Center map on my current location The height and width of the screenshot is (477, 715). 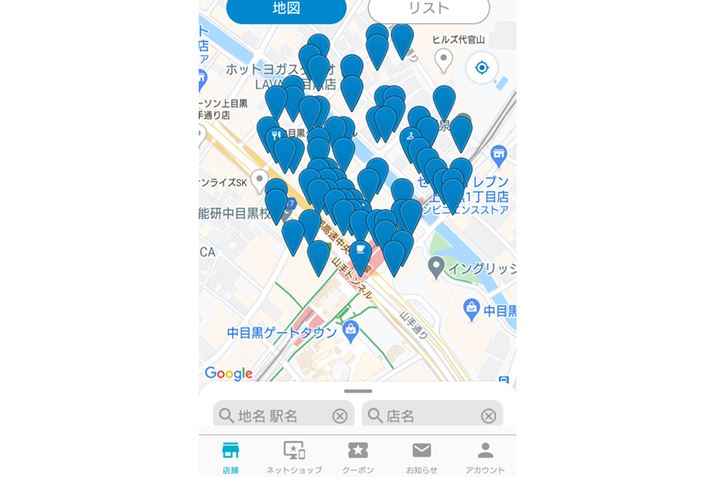tap(481, 68)
